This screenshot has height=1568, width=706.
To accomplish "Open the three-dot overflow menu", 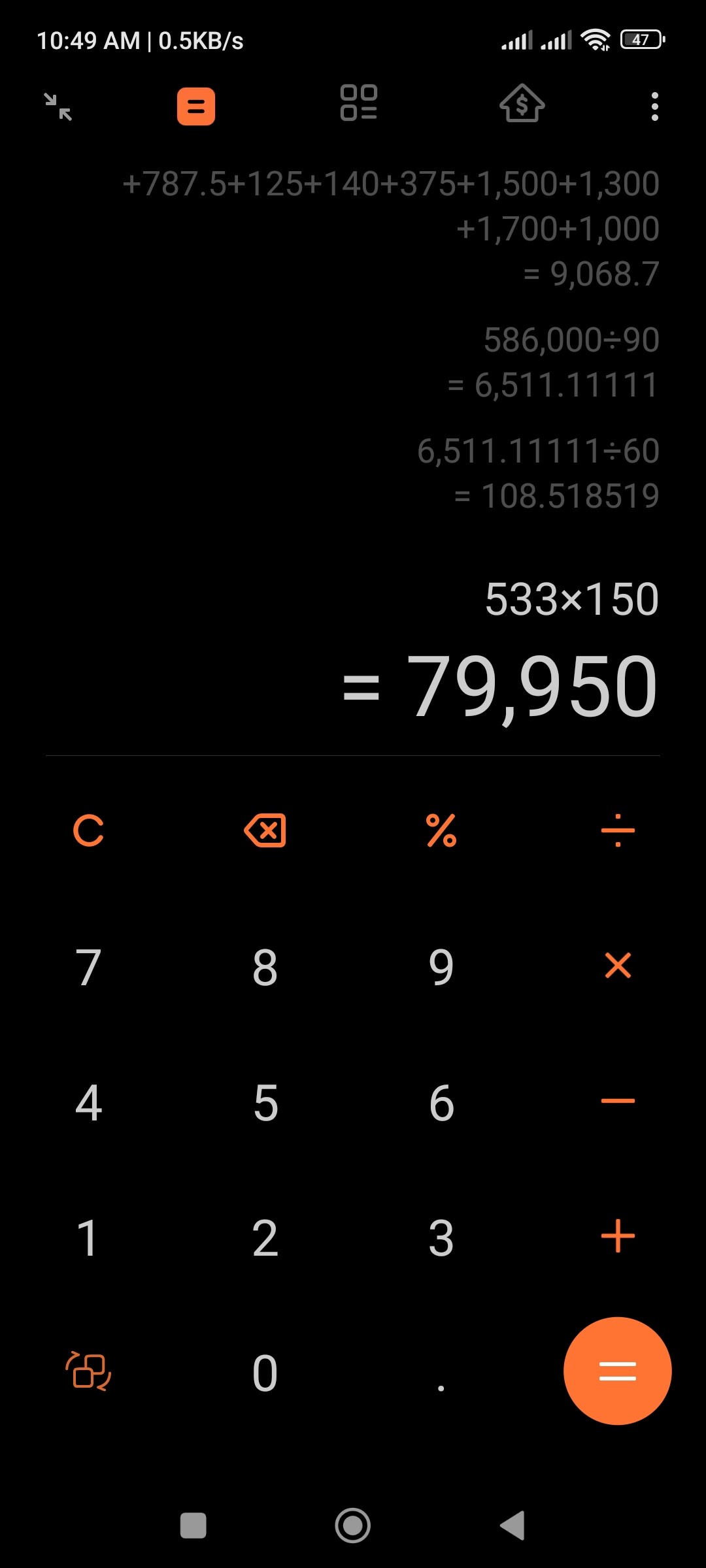I will pos(654,106).
